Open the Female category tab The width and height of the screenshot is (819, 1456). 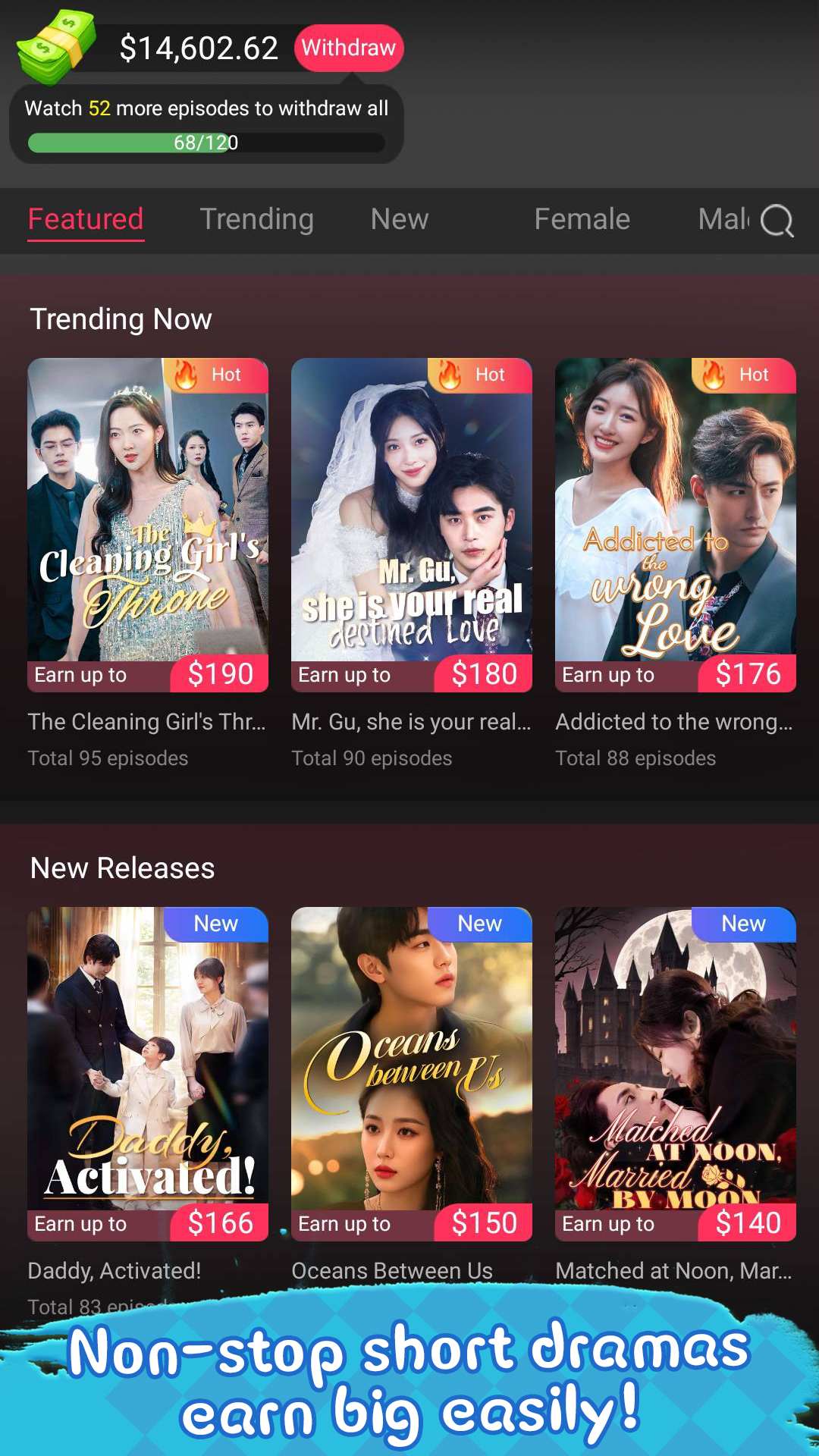point(581,219)
